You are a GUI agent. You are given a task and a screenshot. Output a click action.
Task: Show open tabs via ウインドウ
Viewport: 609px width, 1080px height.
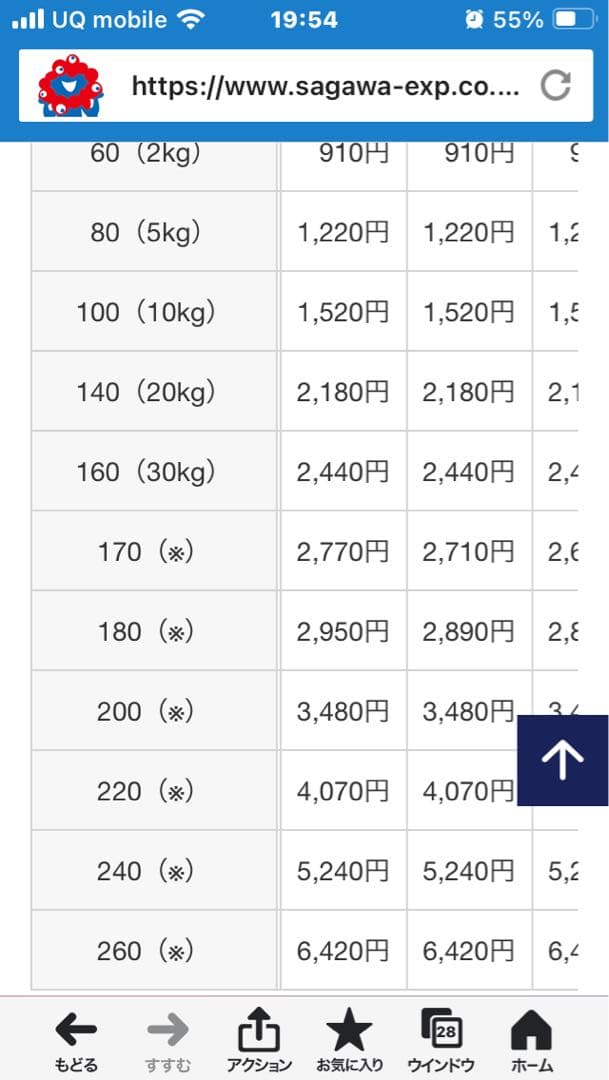click(441, 1038)
